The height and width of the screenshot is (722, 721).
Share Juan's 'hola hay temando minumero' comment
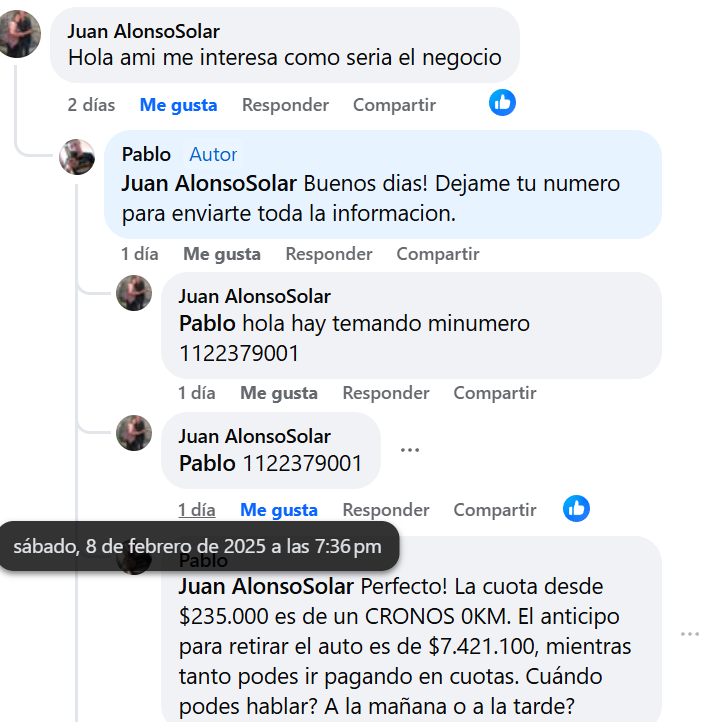[494, 393]
